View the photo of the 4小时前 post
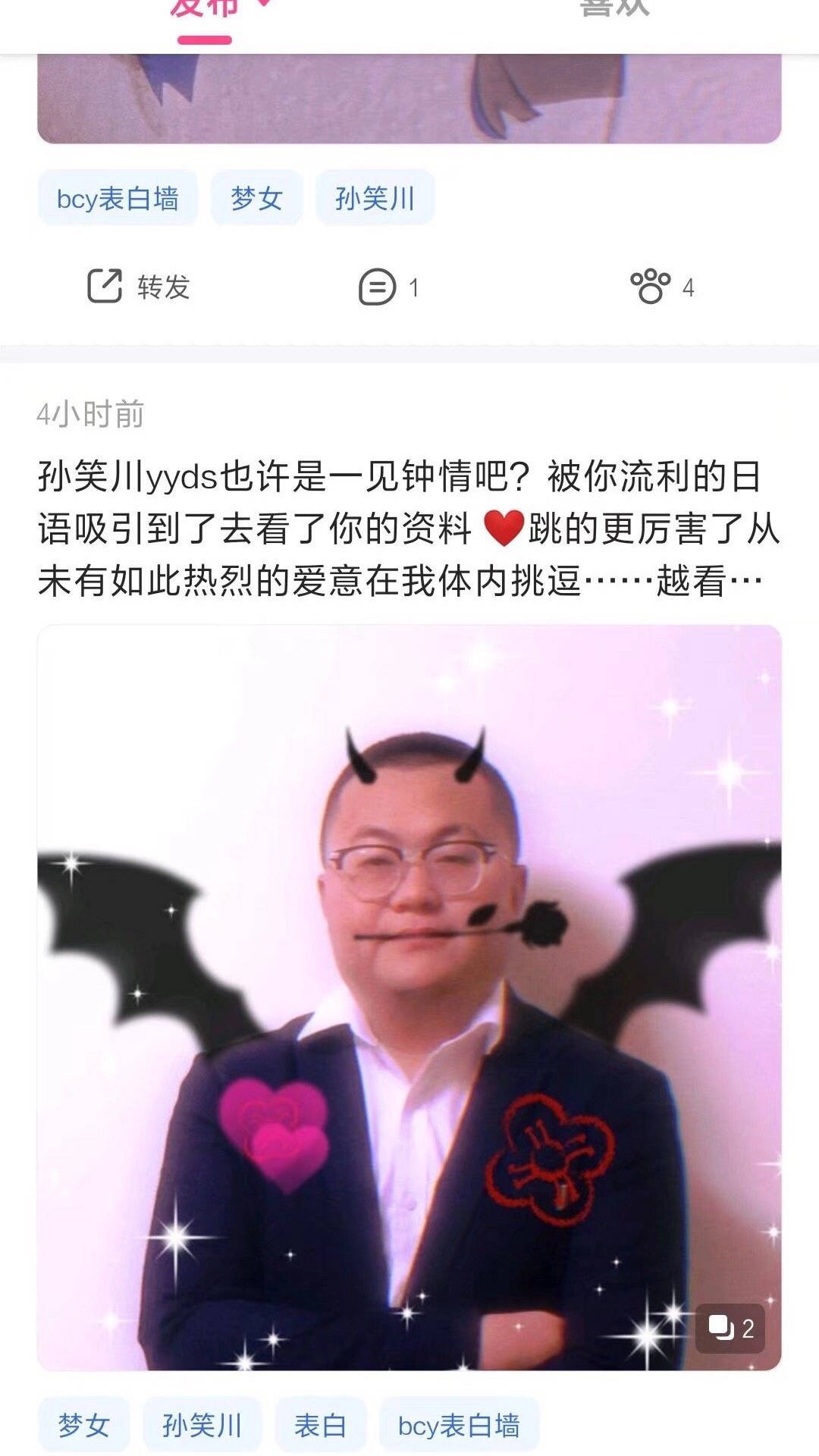Viewport: 819px width, 1456px height. [x=409, y=996]
